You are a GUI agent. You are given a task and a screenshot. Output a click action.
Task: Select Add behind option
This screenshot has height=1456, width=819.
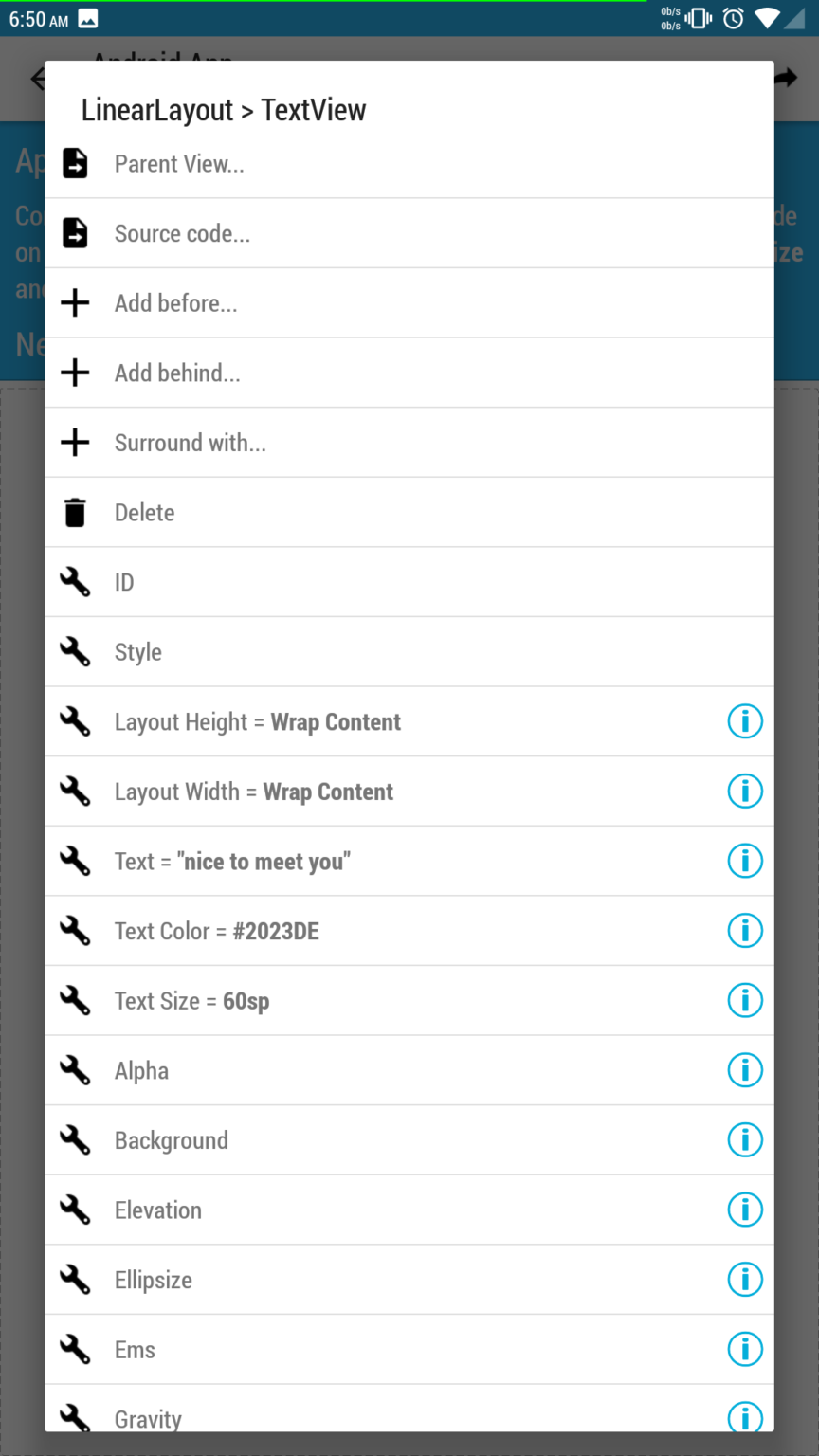[177, 373]
